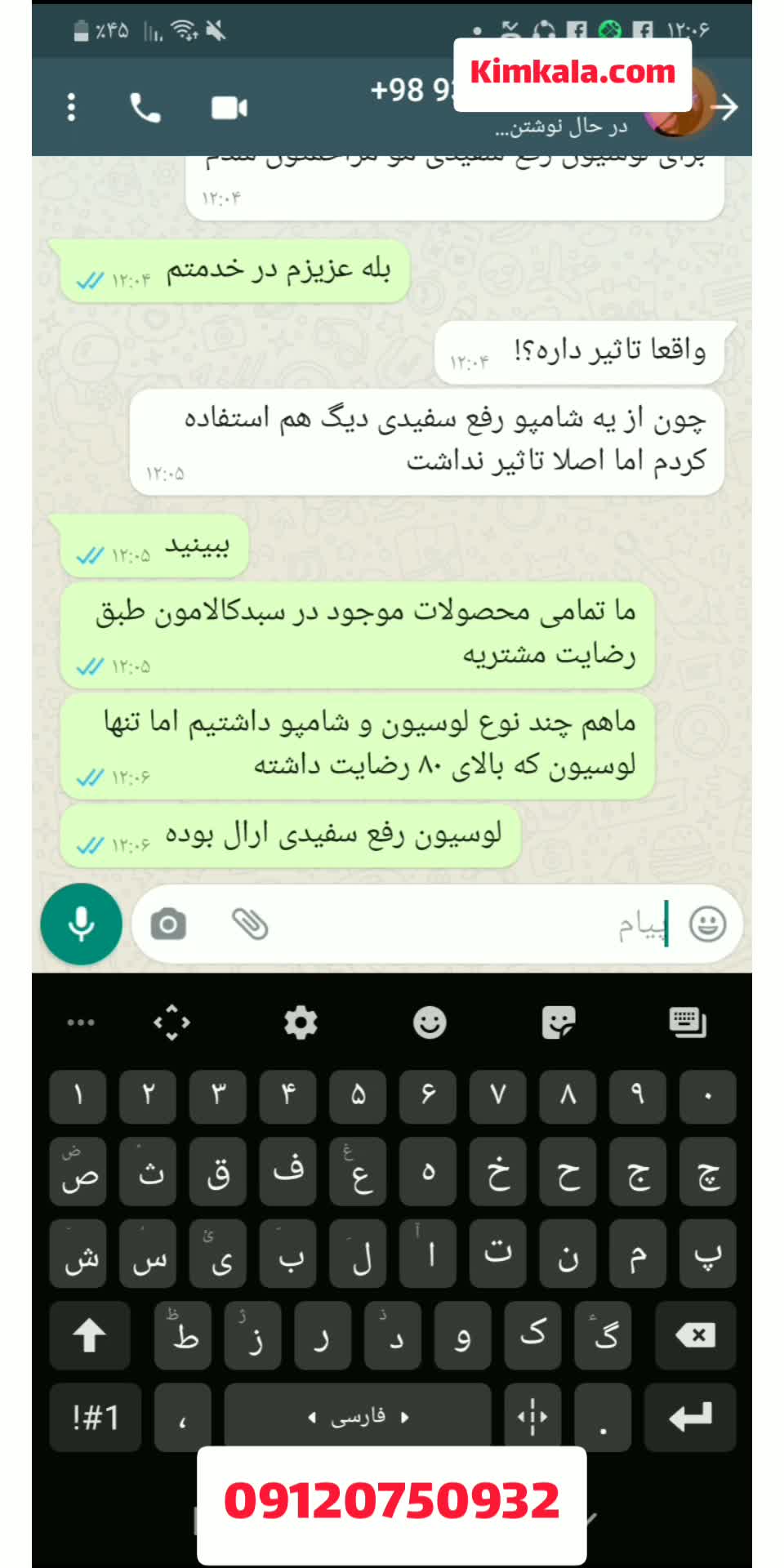Screen dimensions: 784x1568
Task: Open emoji picker in message field
Action: [x=707, y=924]
